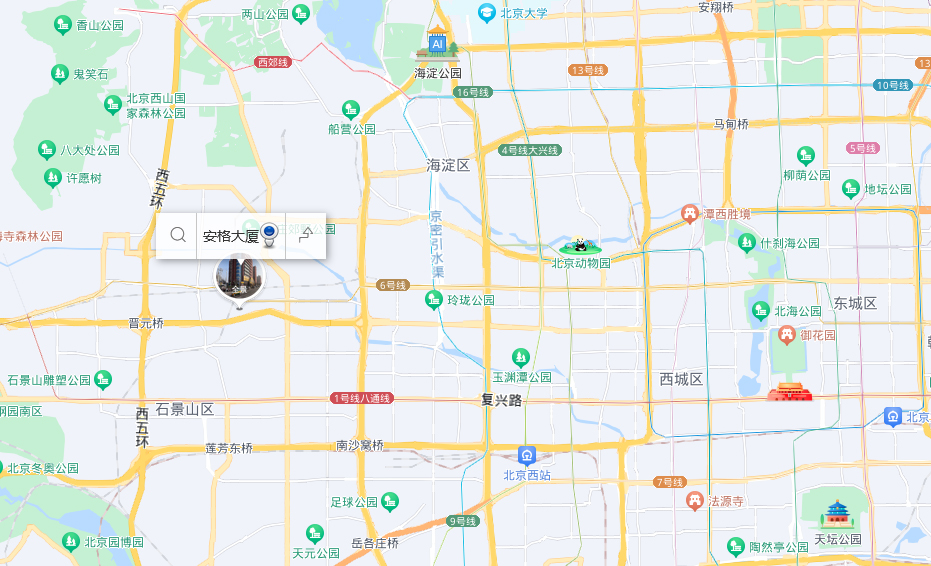Select the 玉渊潭公园 marker
The image size is (931, 566).
[520, 357]
